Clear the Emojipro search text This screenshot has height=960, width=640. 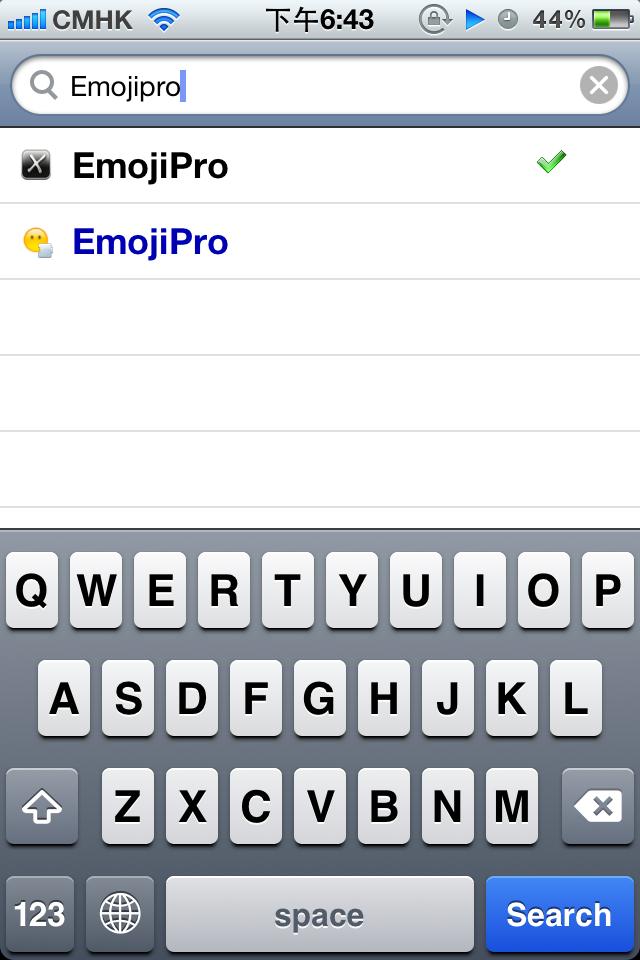pos(598,87)
